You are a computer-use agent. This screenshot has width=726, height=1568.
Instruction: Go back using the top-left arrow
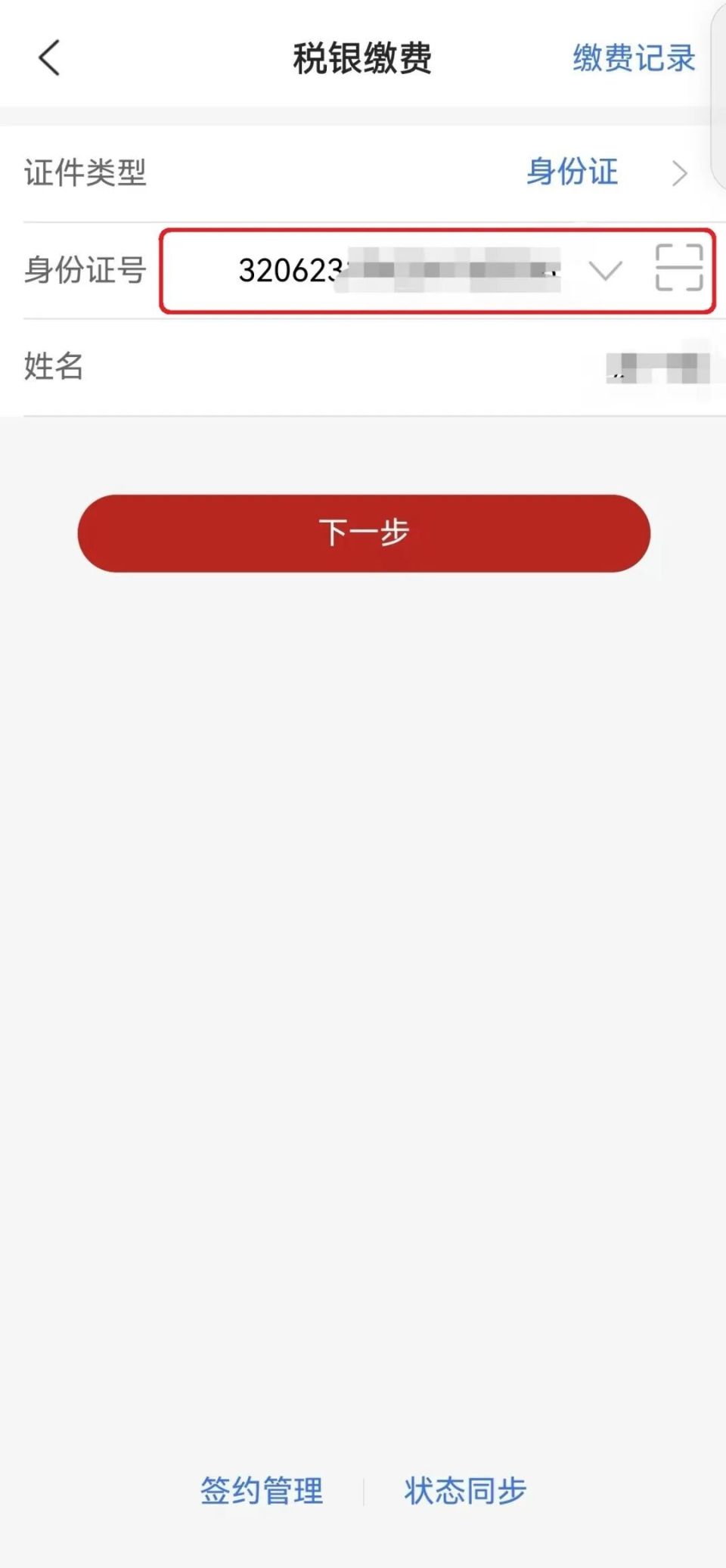(49, 58)
